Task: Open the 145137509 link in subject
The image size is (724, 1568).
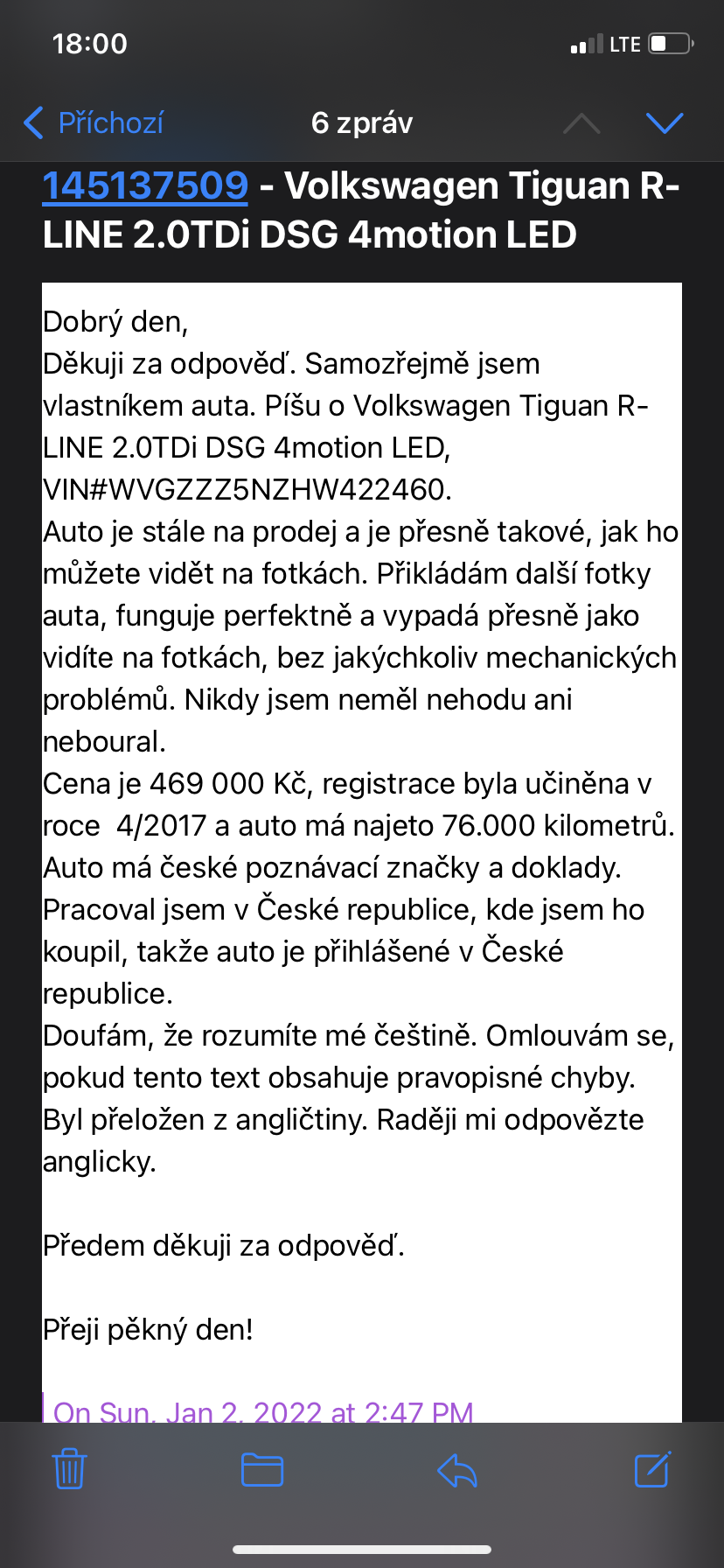Action: [x=145, y=186]
